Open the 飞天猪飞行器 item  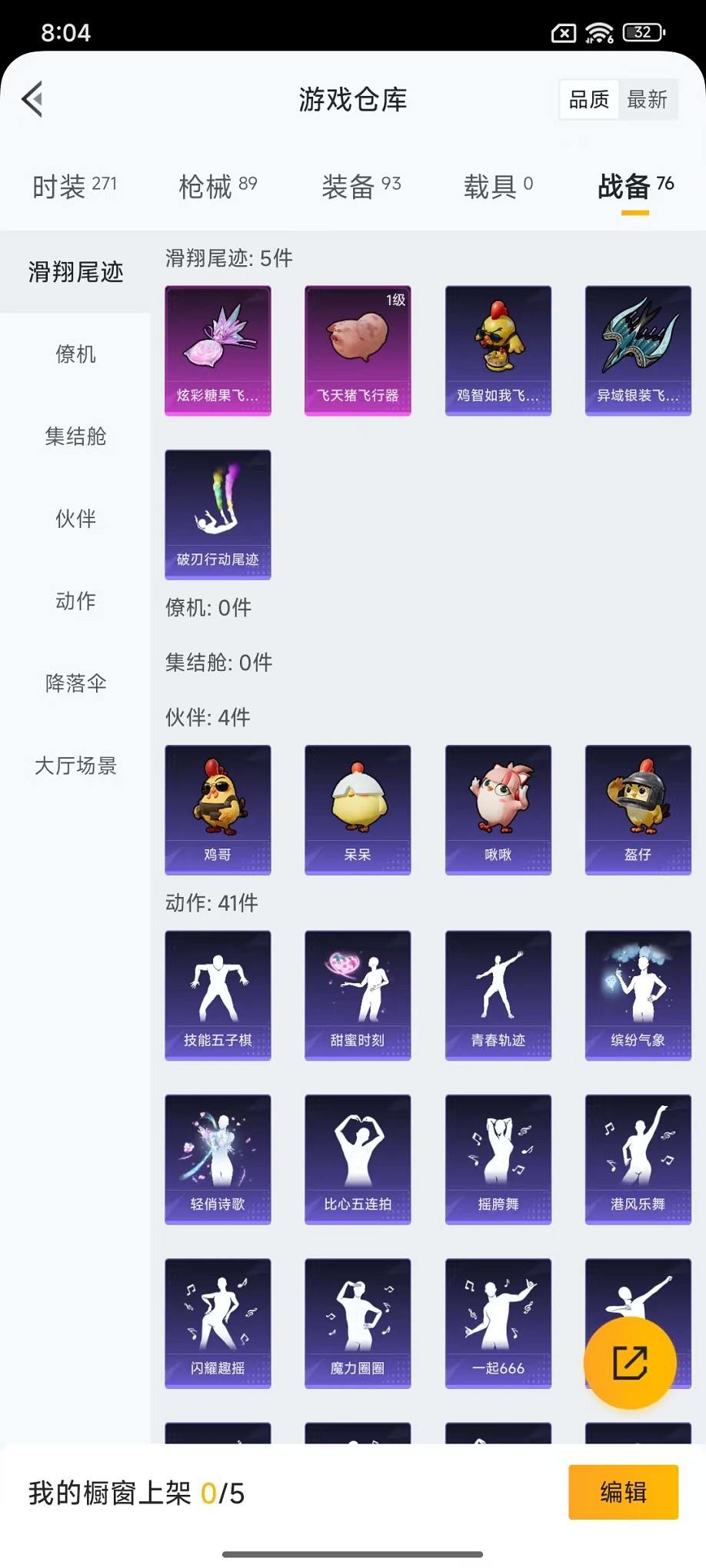point(358,350)
